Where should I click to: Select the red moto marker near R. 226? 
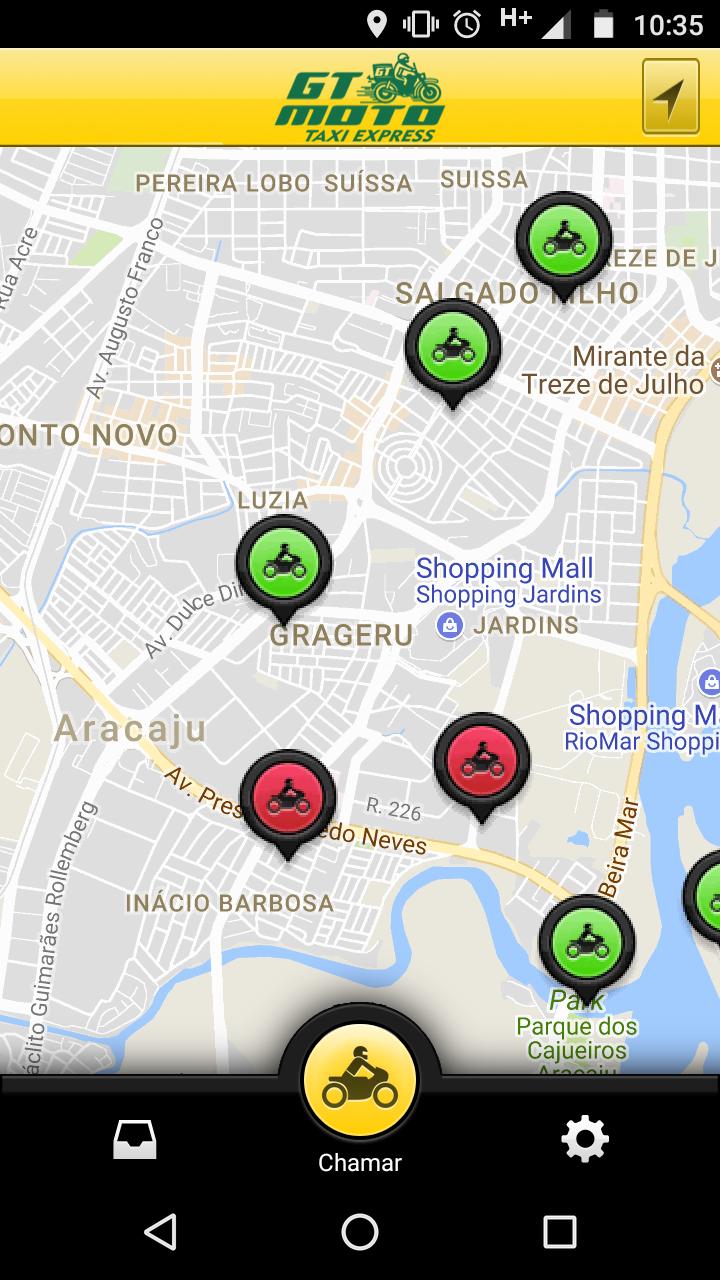pyautogui.click(x=482, y=762)
